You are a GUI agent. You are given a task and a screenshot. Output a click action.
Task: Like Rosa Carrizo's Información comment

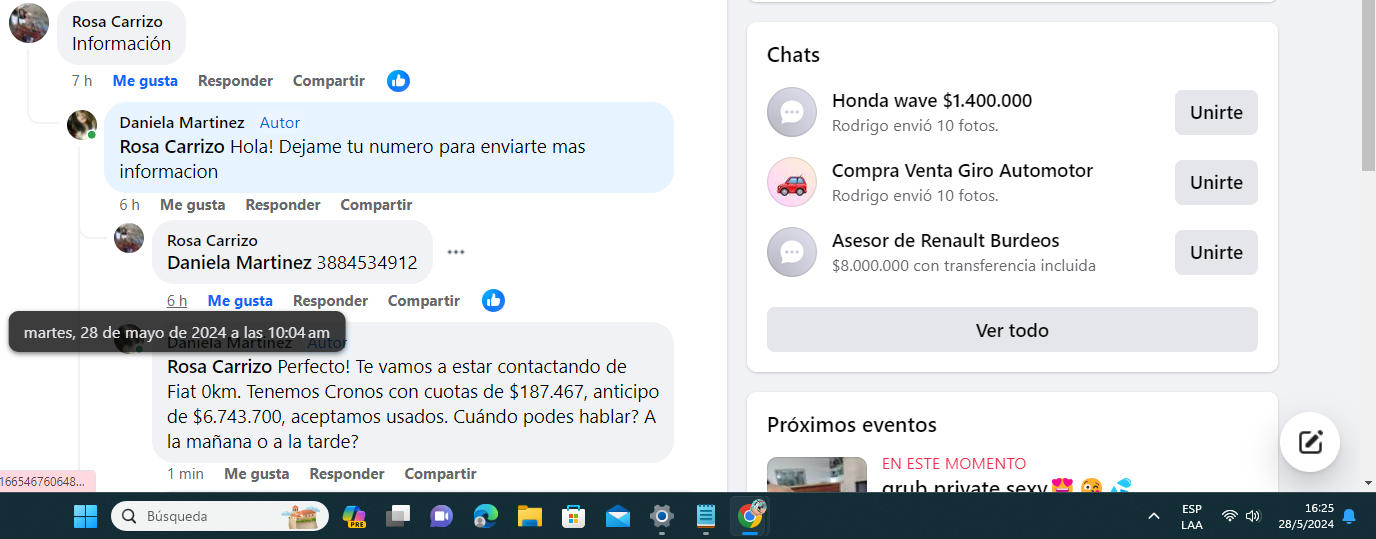[x=145, y=81]
